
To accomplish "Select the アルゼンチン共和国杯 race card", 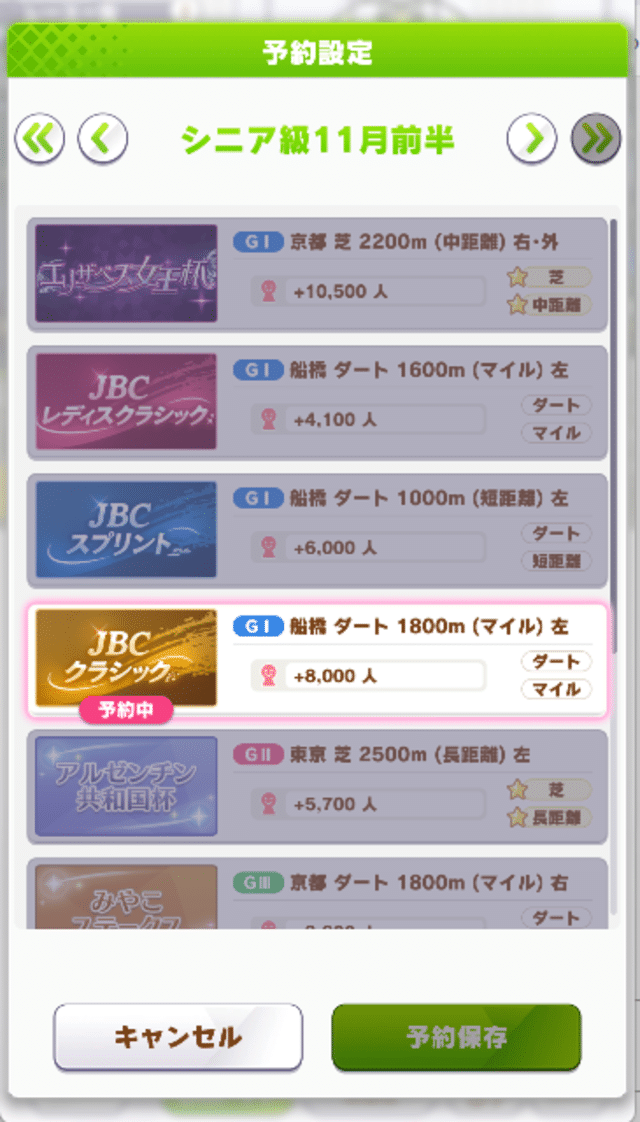I will [317, 786].
